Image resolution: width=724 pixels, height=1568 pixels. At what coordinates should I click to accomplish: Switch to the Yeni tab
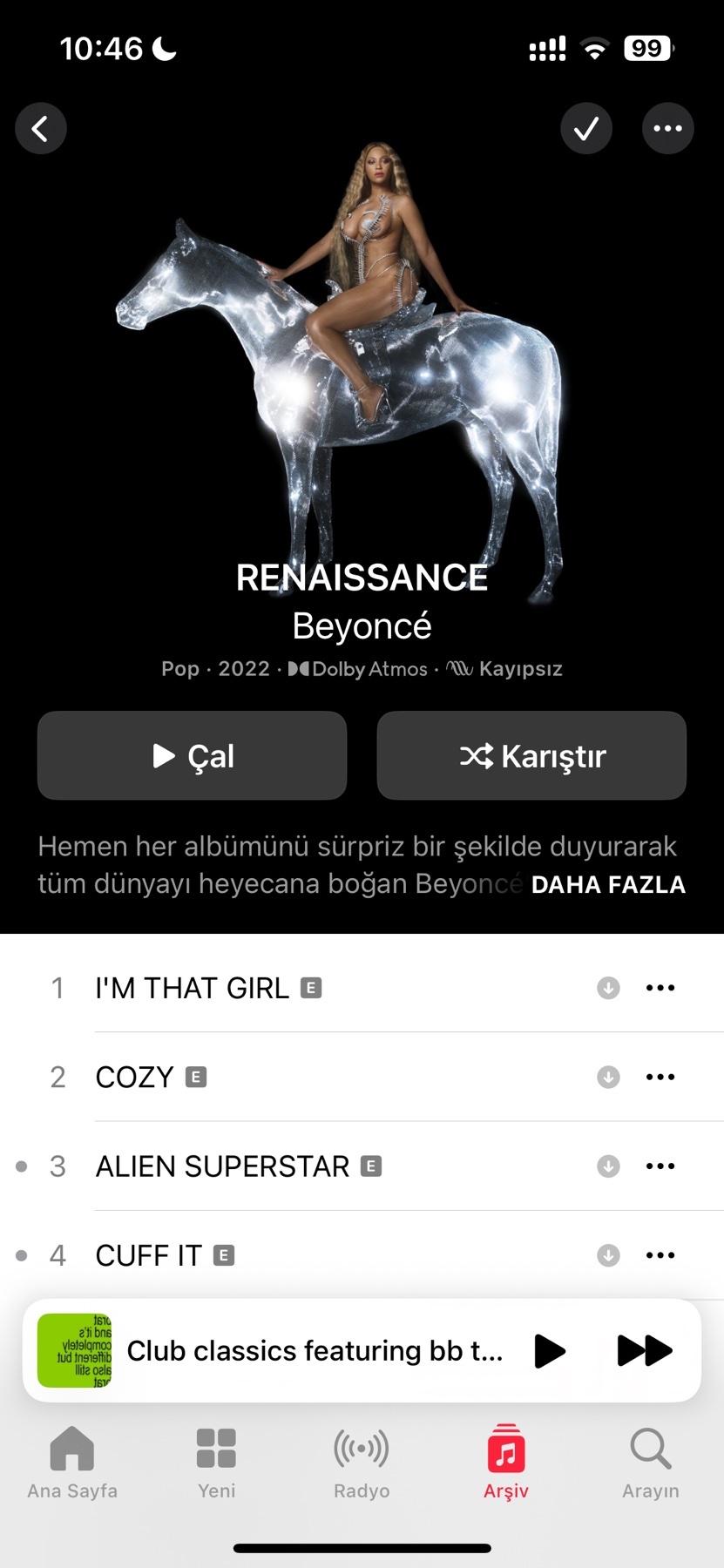(x=216, y=1463)
